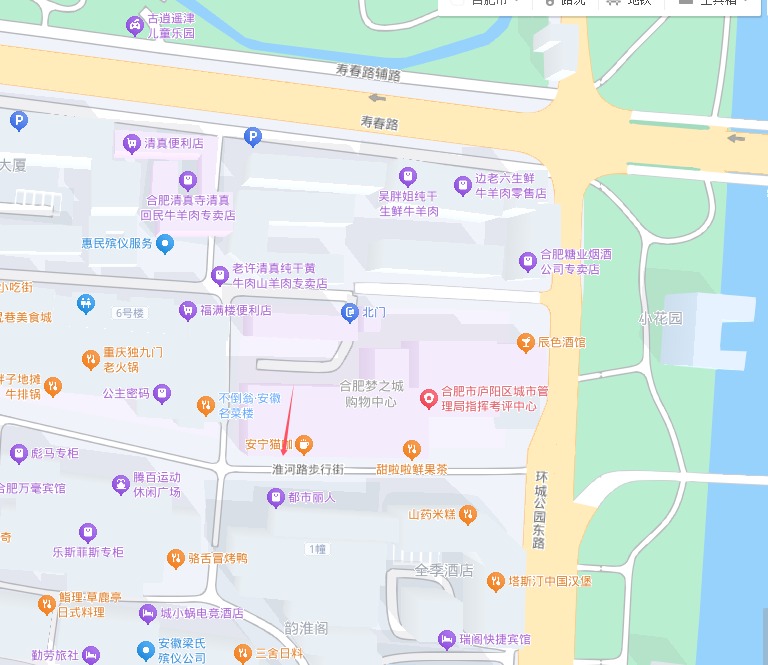Screen dimensions: 768x665
Task: Tap the 北门 gate marker
Action: (349, 313)
